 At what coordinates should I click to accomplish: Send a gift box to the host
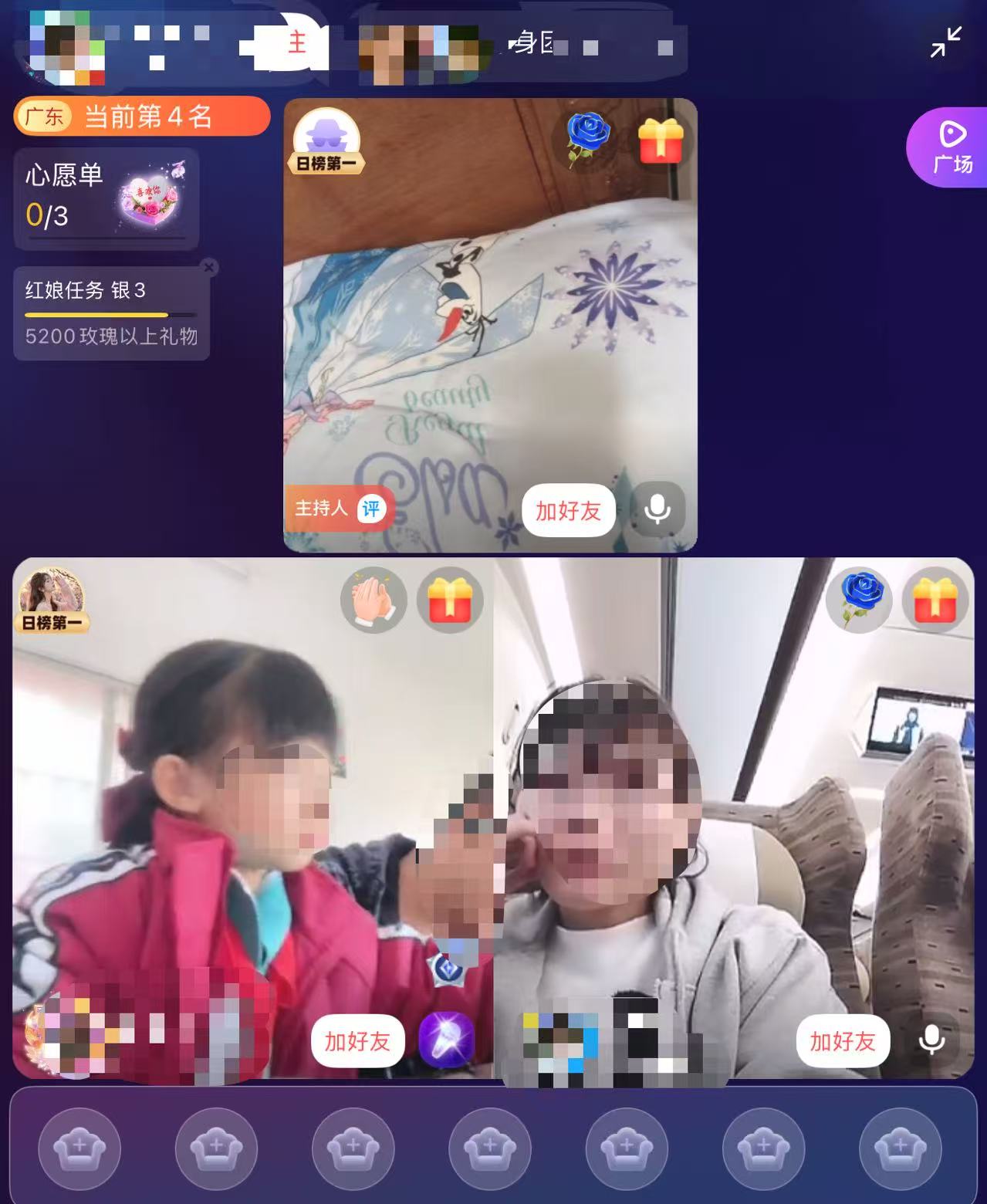661,140
